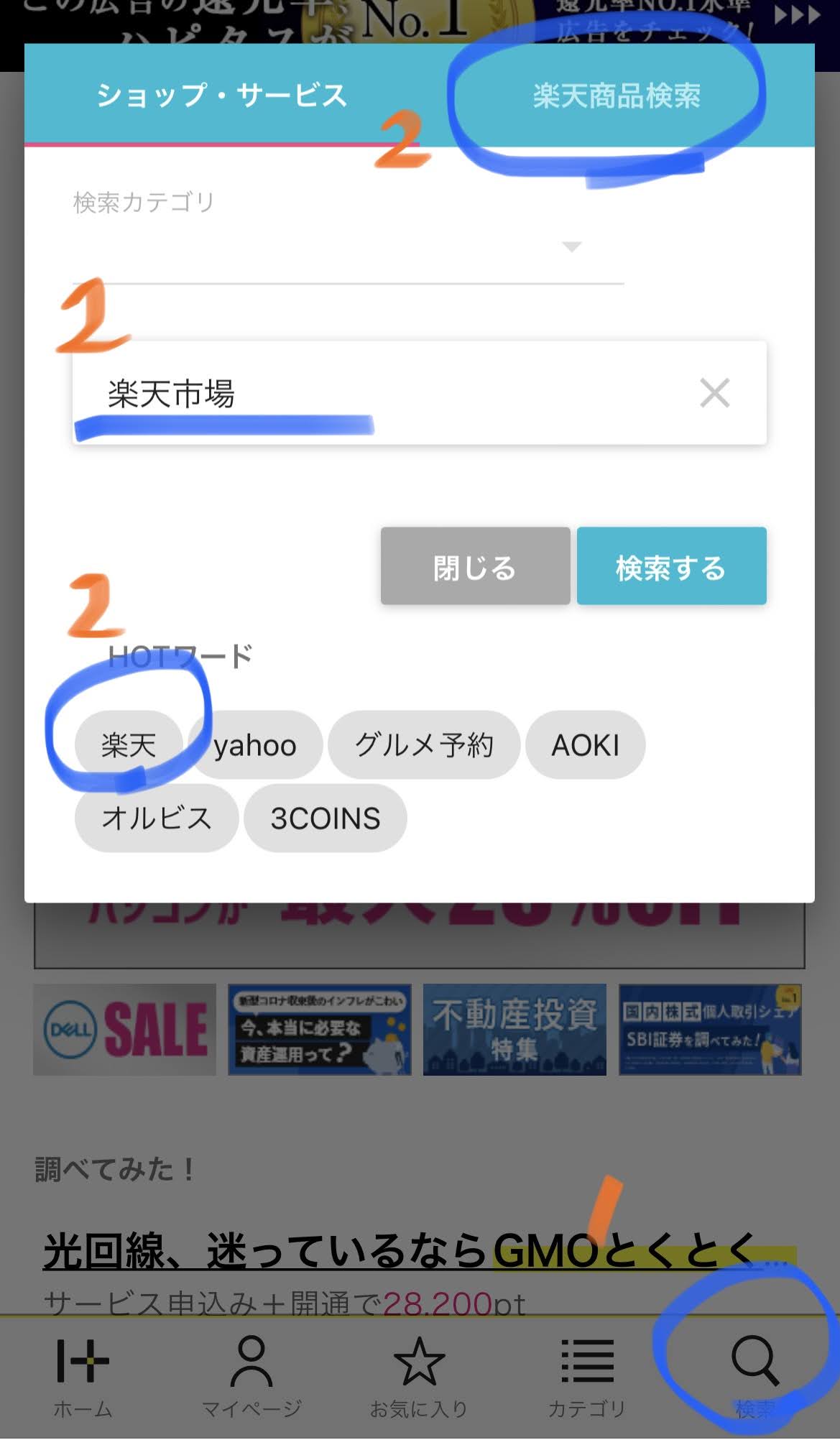Select the 楽天 hot word chip

pyautogui.click(x=129, y=745)
